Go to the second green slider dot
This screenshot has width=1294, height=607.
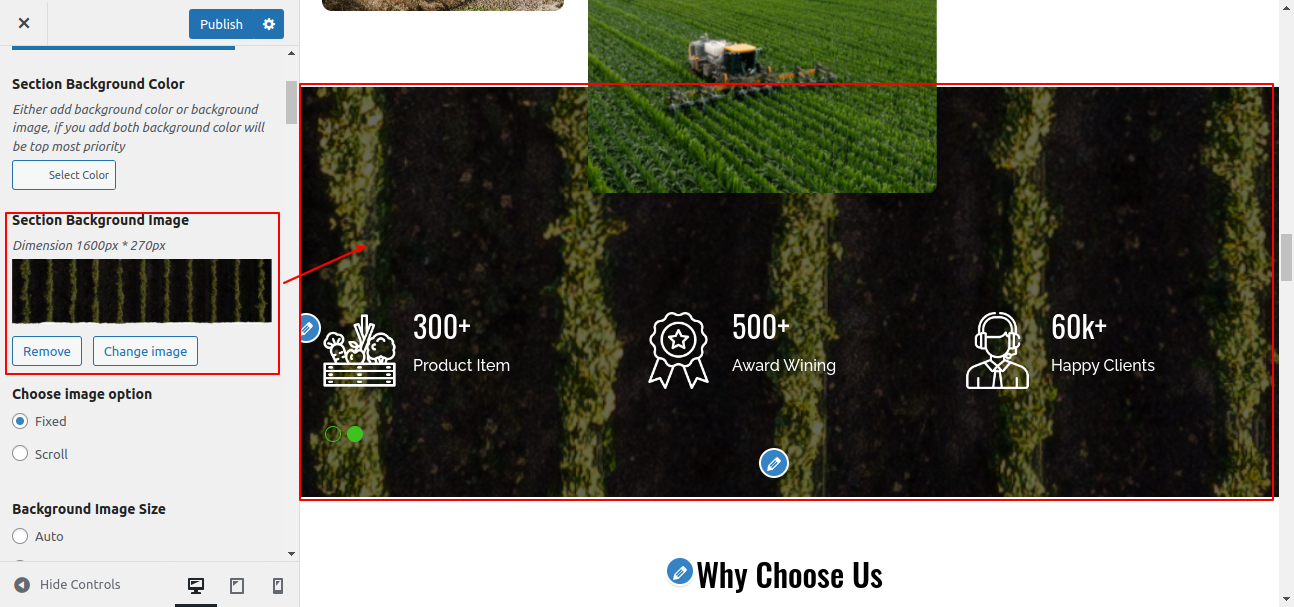355,434
